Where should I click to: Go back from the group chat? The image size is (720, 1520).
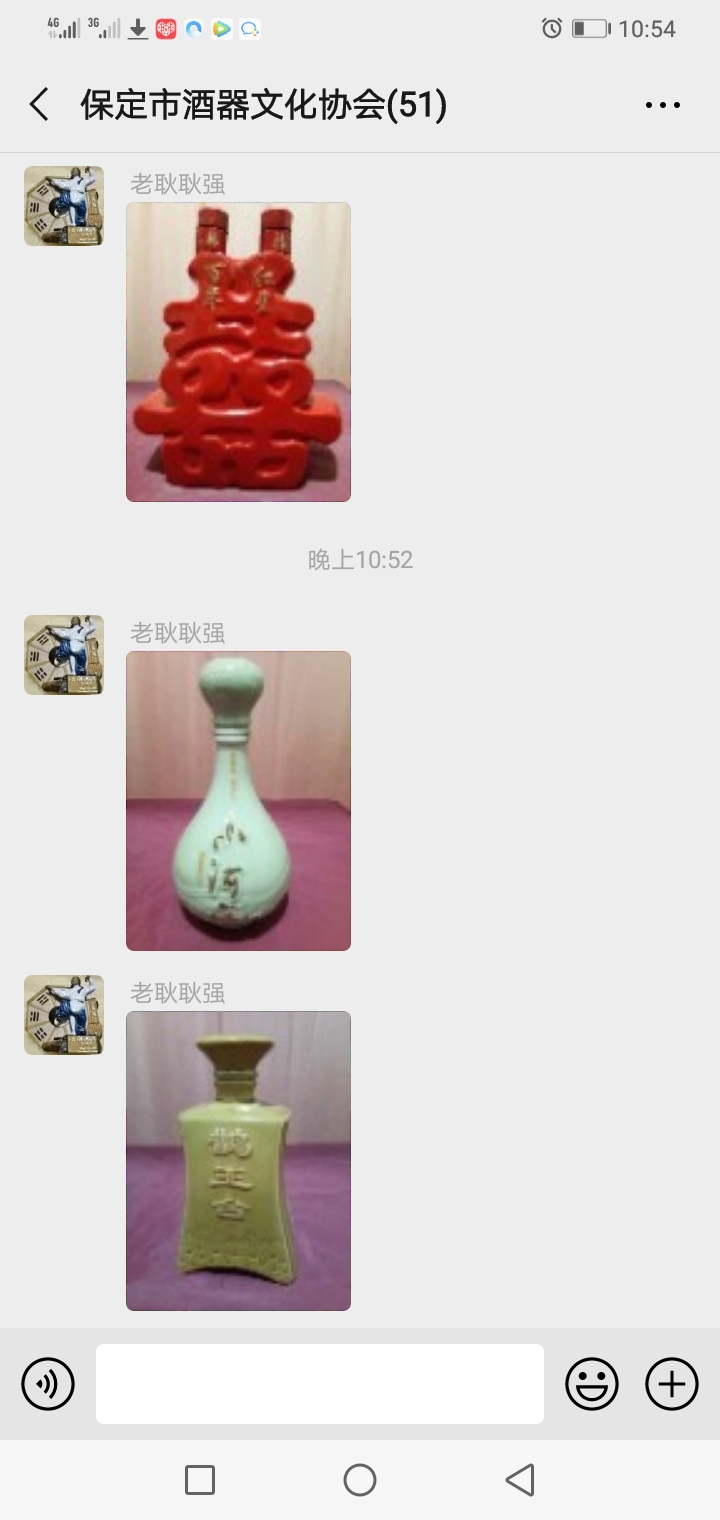[40, 104]
